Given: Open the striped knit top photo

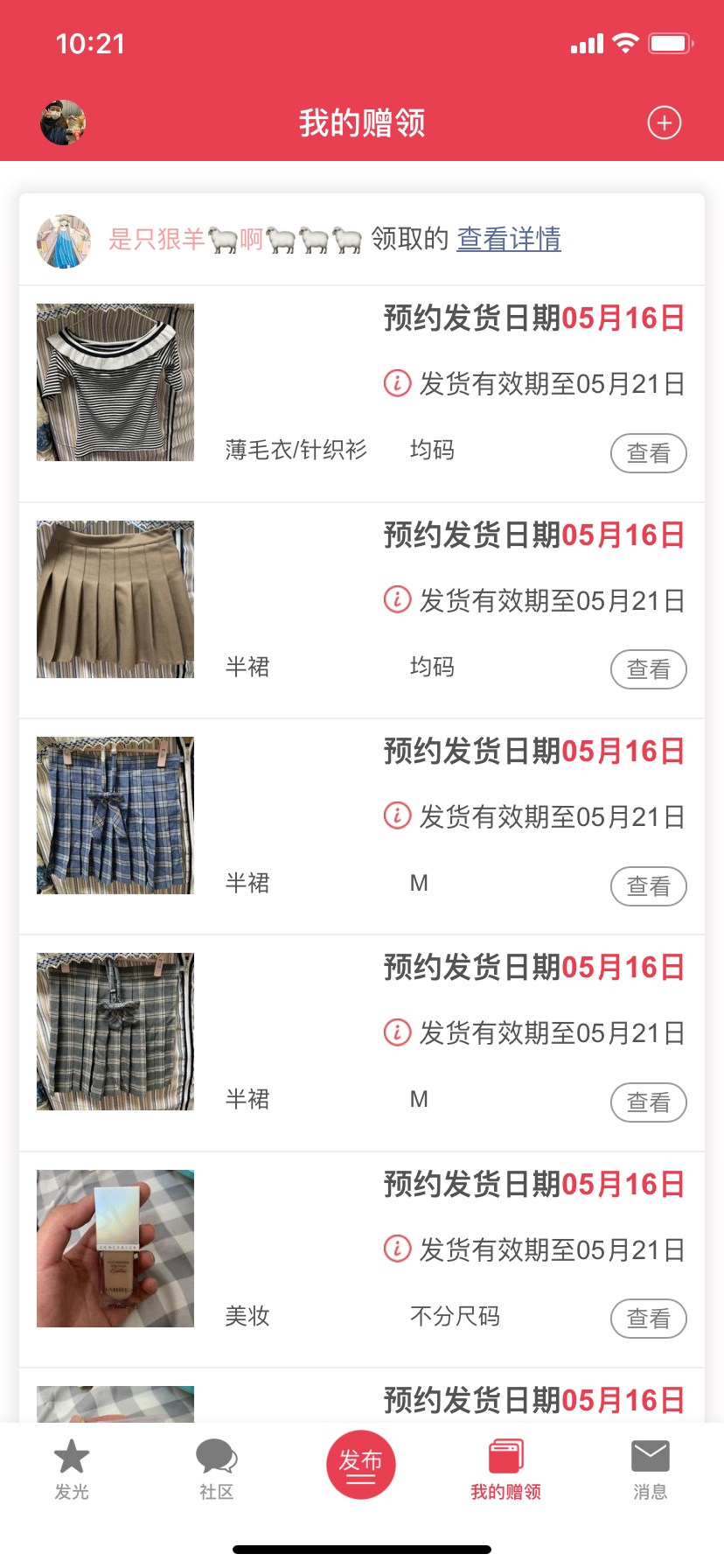Looking at the screenshot, I should [115, 382].
